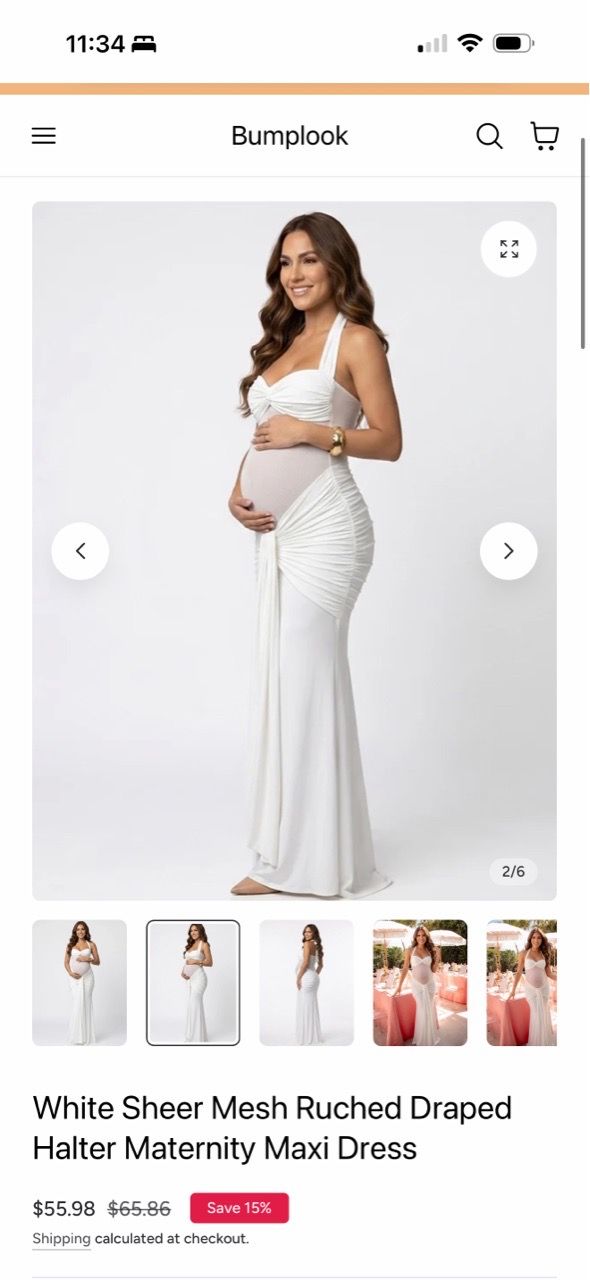The width and height of the screenshot is (590, 1280).
Task: Select the fourth thumbnail with outdoor scene
Action: (x=420, y=983)
